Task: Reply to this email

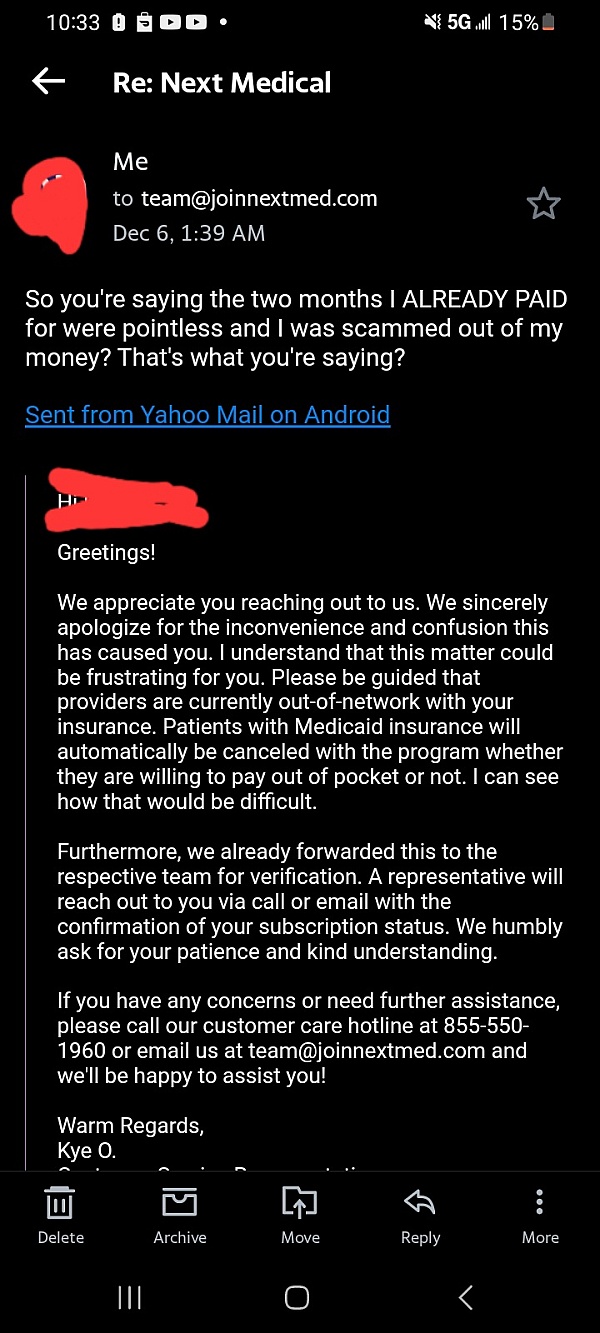Action: click(420, 1214)
